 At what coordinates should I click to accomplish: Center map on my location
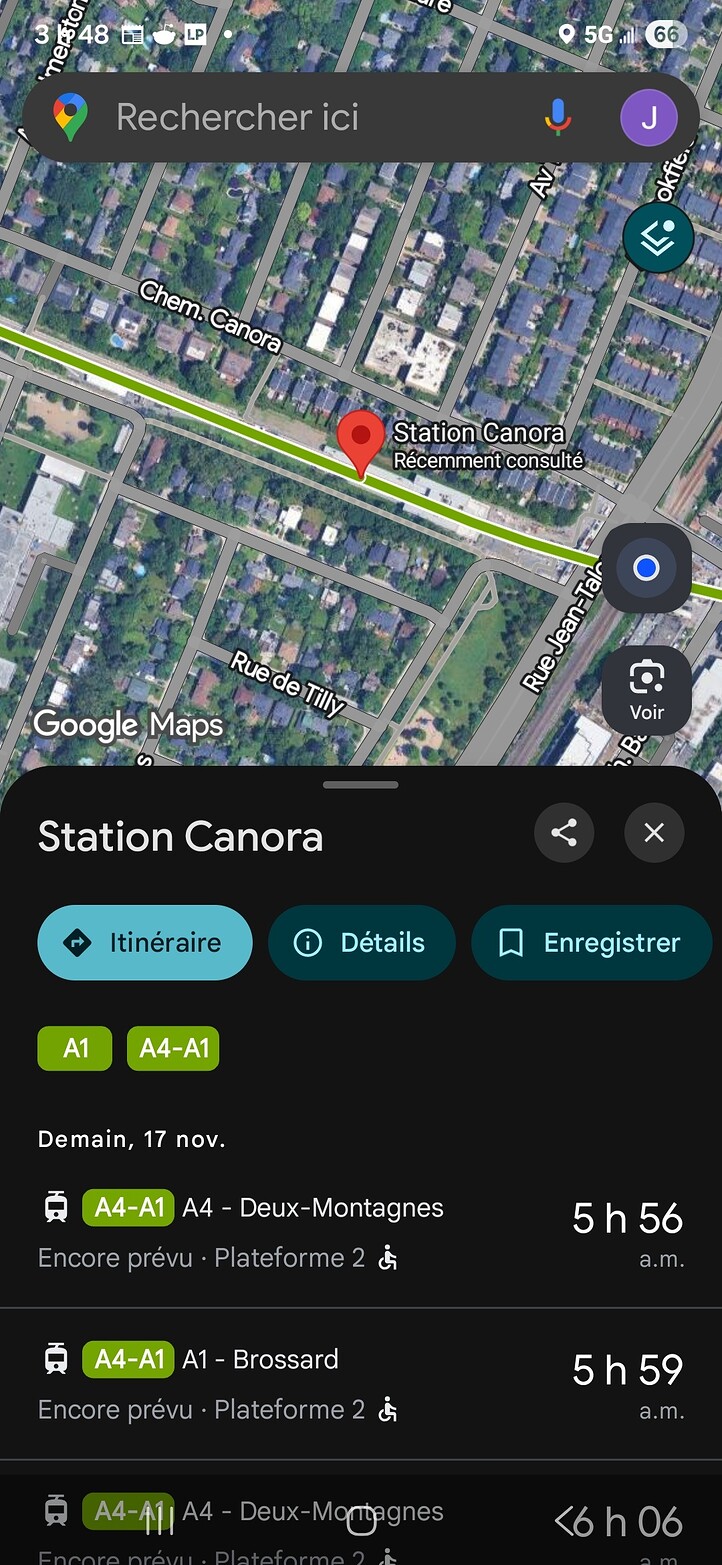646,568
